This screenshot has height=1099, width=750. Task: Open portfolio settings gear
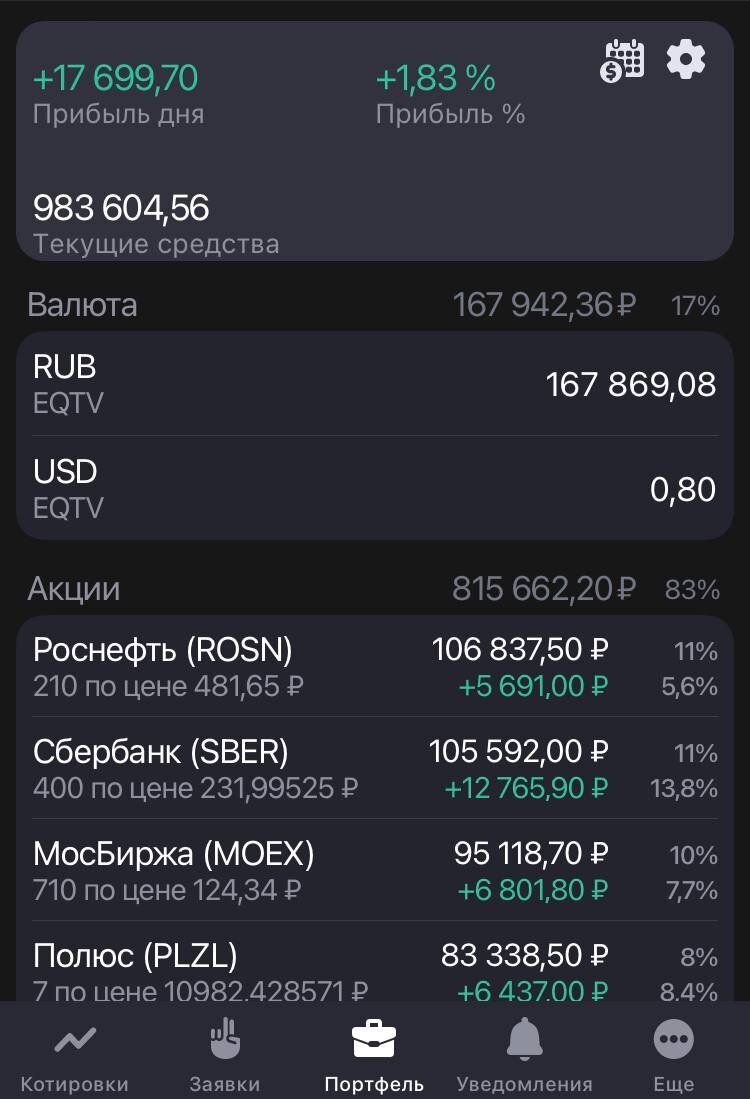tap(686, 60)
